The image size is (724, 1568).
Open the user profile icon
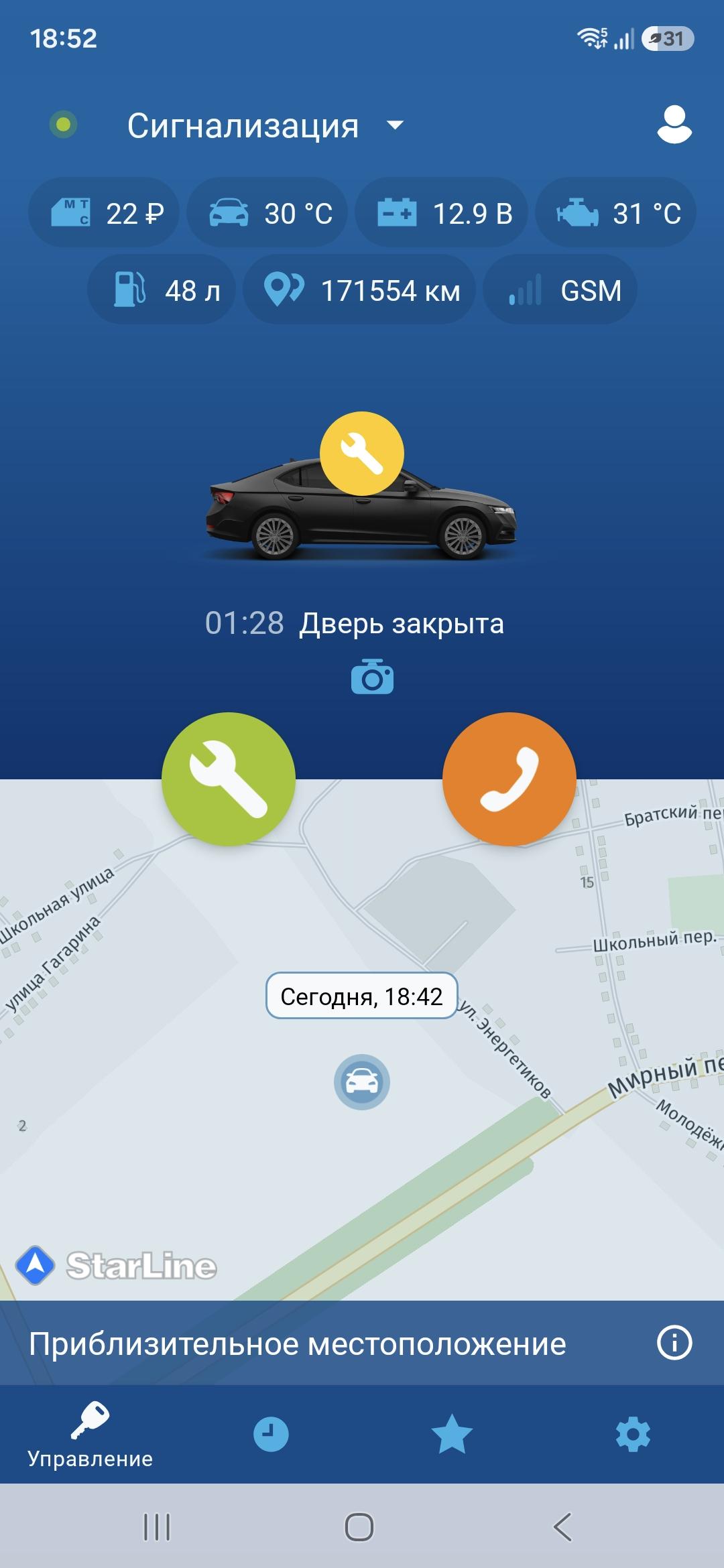tap(674, 125)
